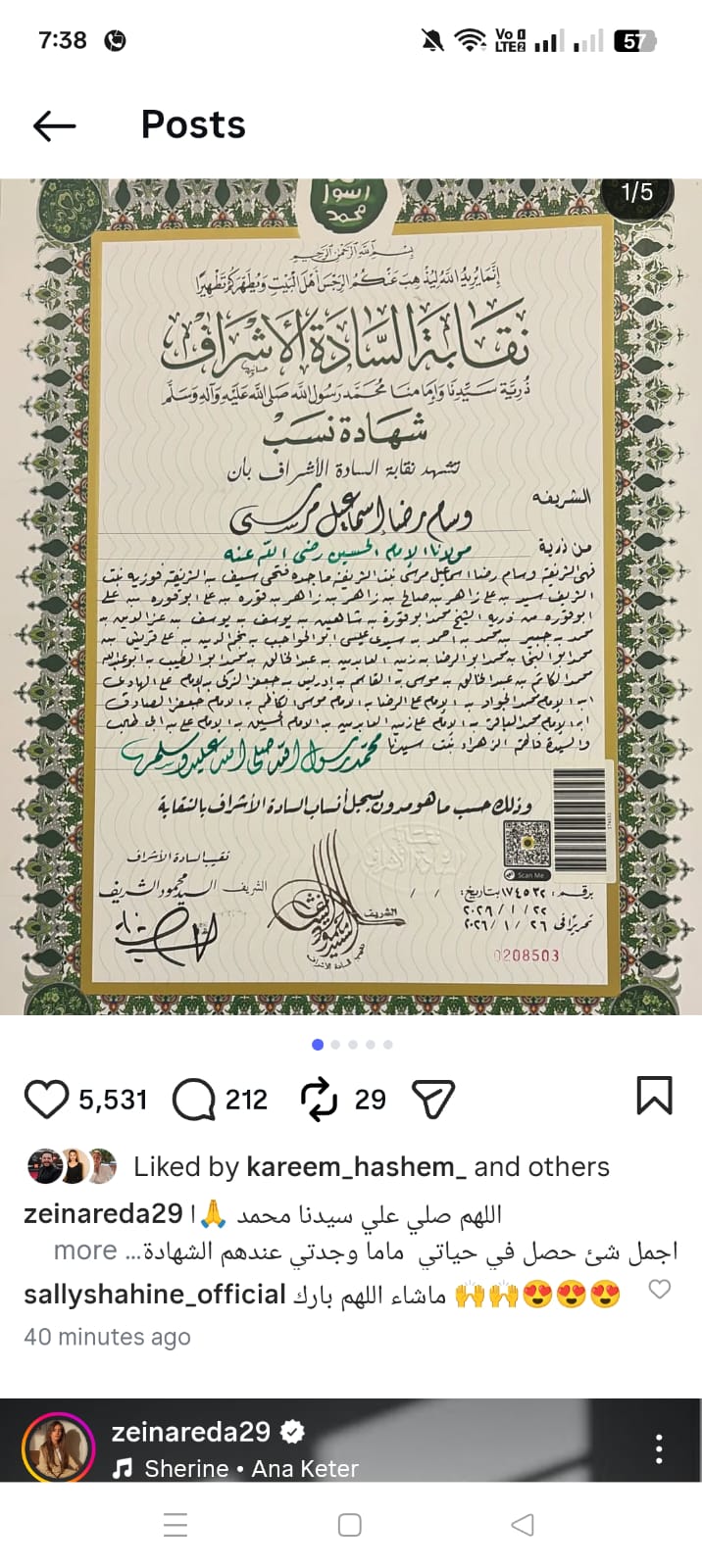Screen dimensions: 702x1568
Task: Open the Sherine • Ana Keter audio
Action: tap(250, 1468)
